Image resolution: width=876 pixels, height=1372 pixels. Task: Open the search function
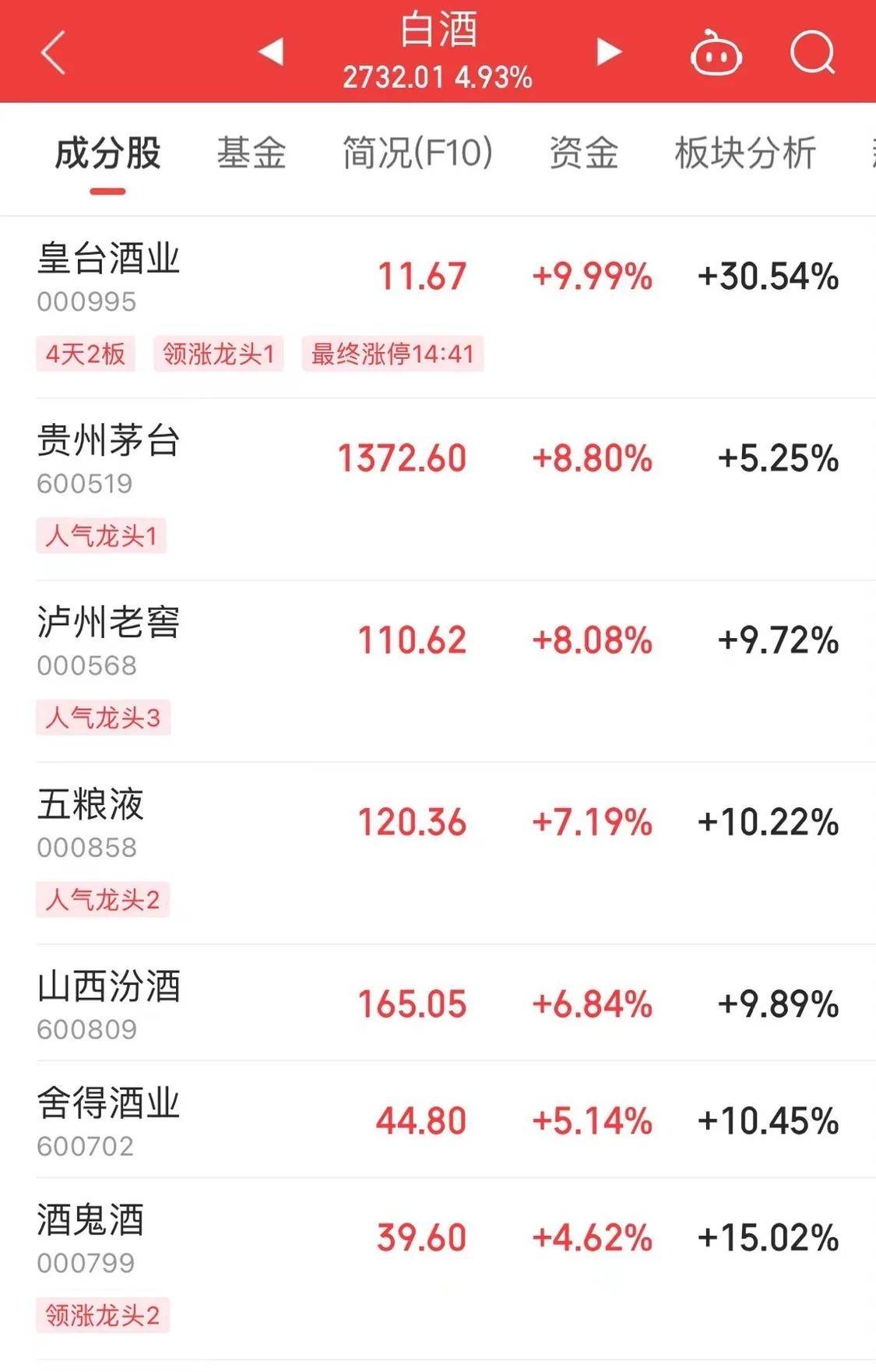[x=811, y=53]
